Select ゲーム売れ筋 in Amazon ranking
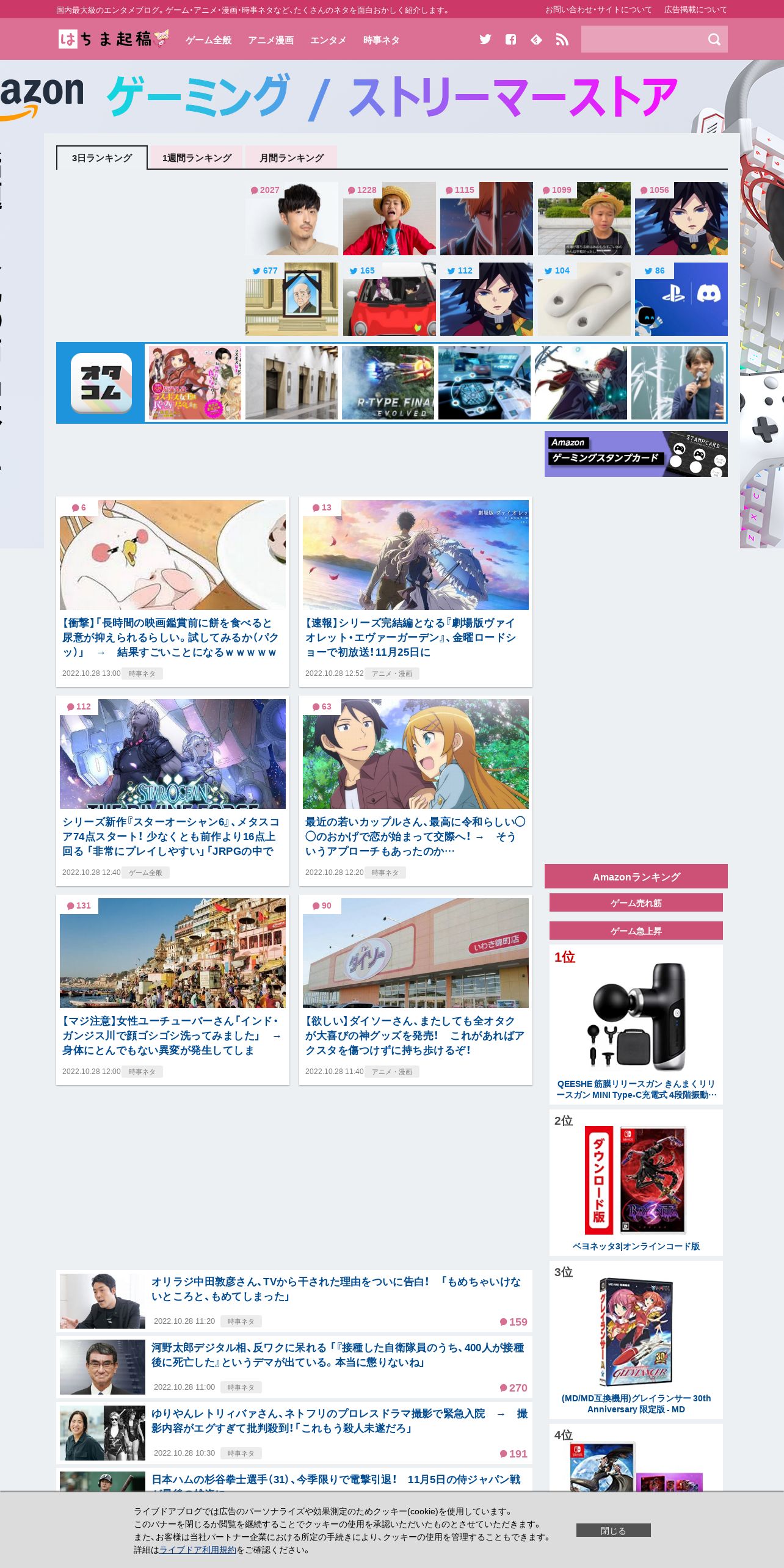 click(636, 902)
